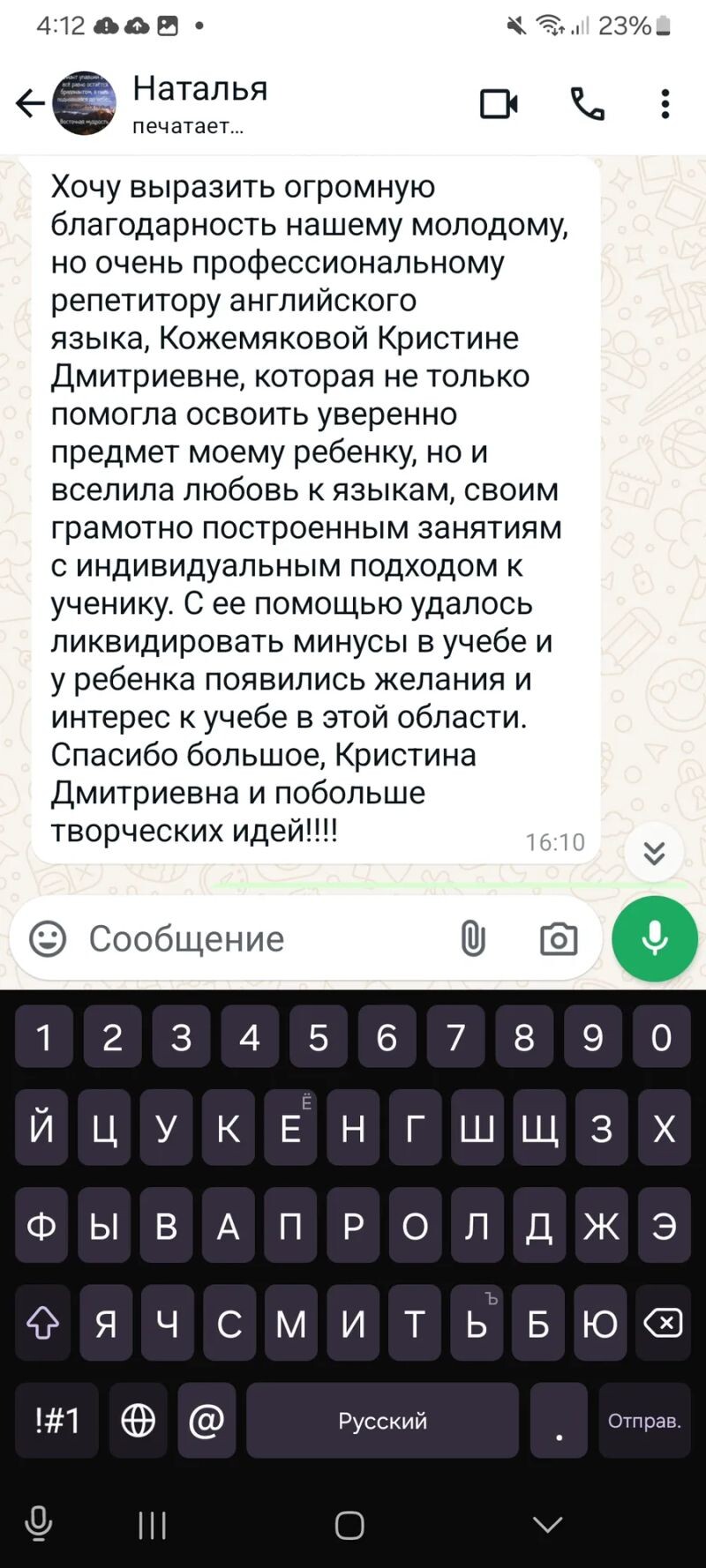The image size is (706, 1568).
Task: Open Наталья's contact profile
Action: pos(199,102)
